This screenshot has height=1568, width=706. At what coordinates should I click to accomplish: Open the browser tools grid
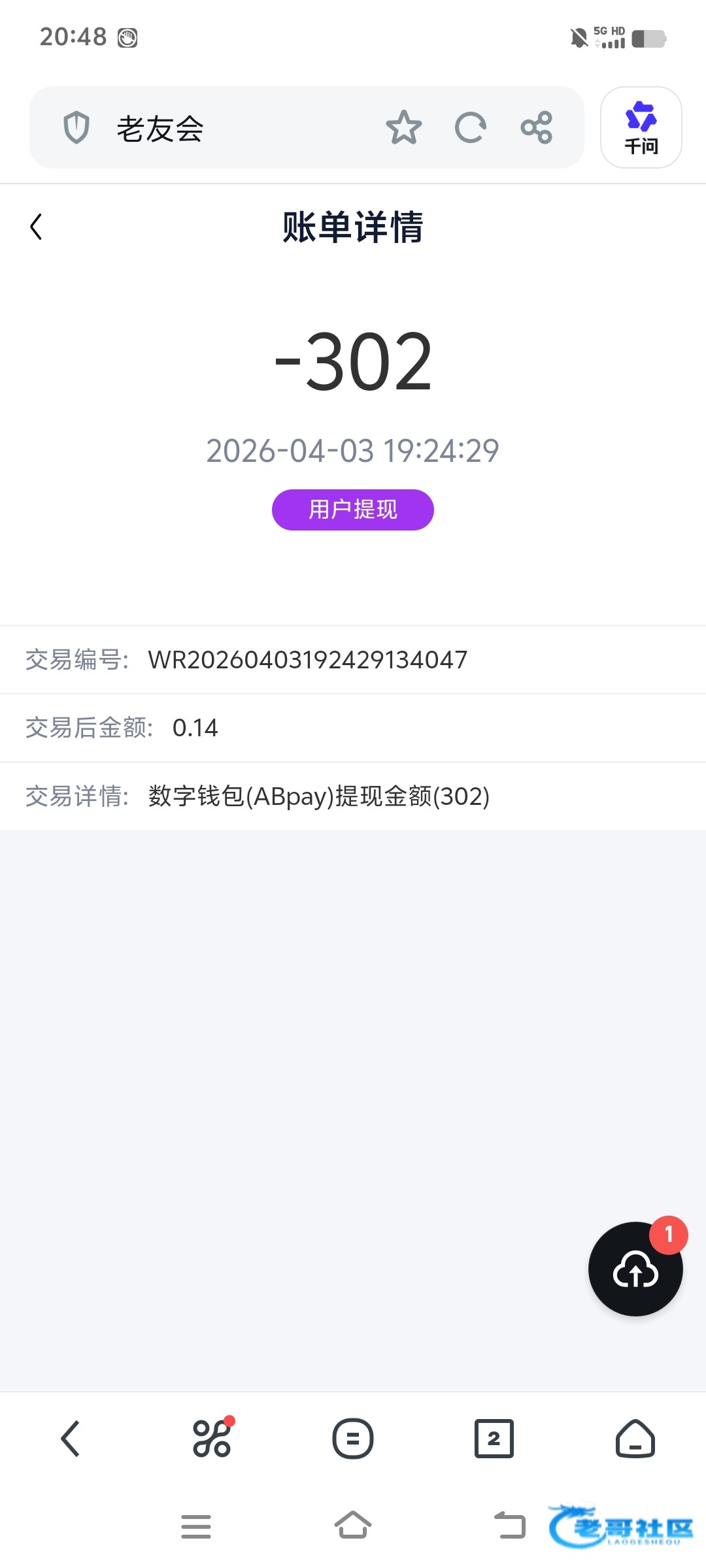(x=212, y=1439)
